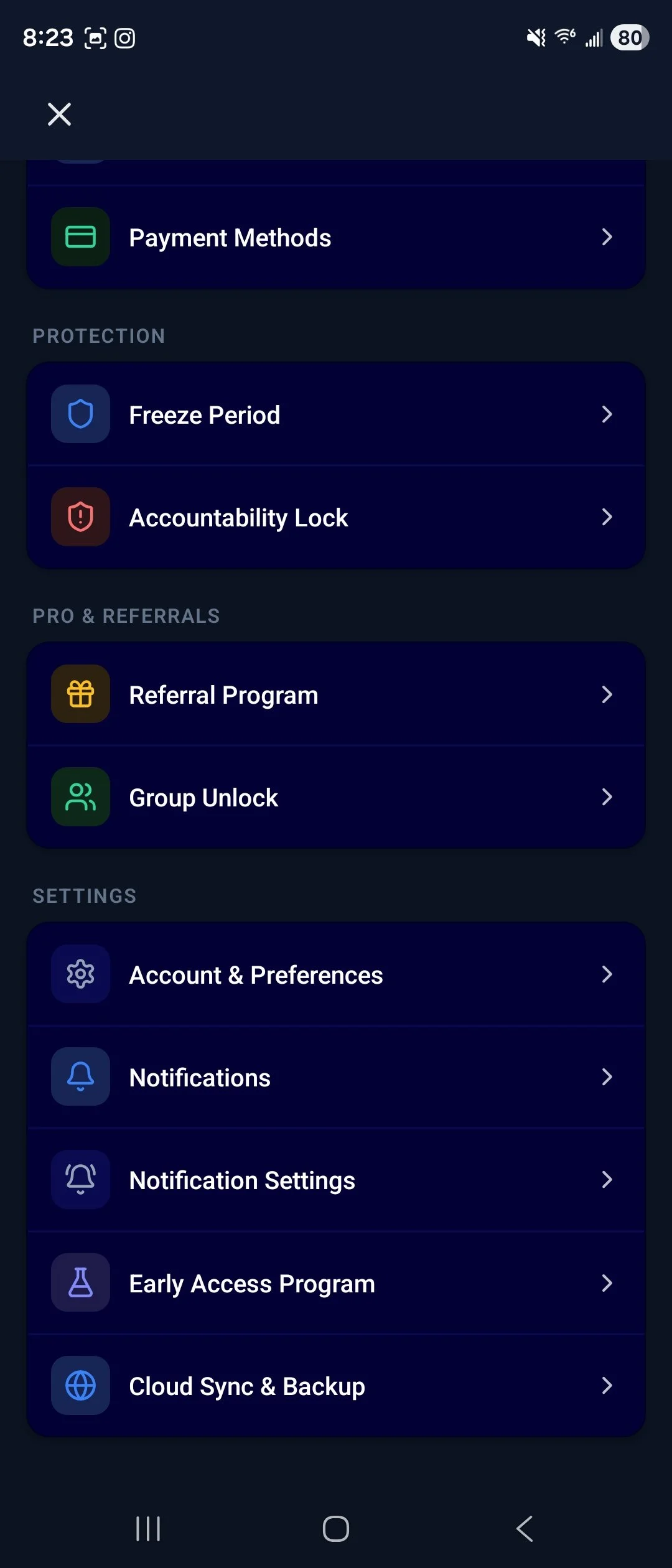Image resolution: width=672 pixels, height=1568 pixels.
Task: Check out the Early Access Program
Action: pos(336,1283)
